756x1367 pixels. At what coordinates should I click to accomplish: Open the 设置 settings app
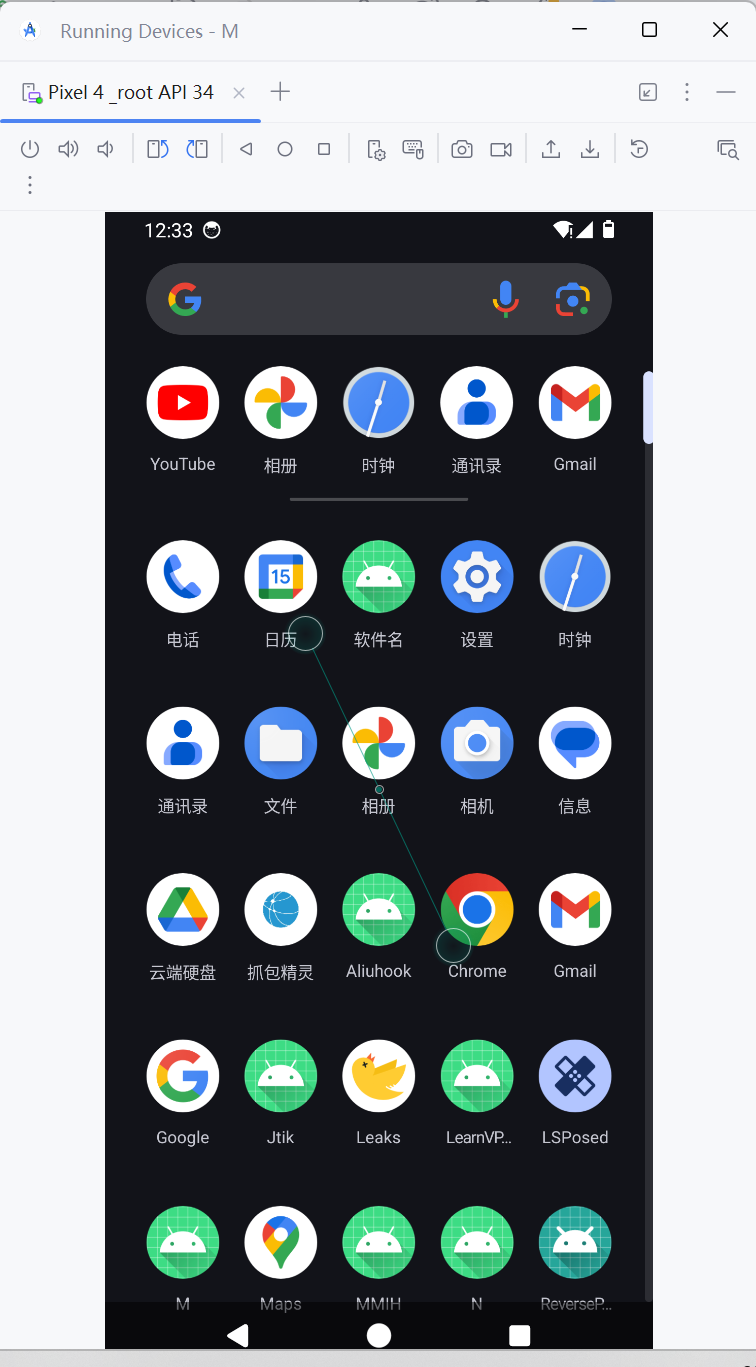click(x=477, y=577)
